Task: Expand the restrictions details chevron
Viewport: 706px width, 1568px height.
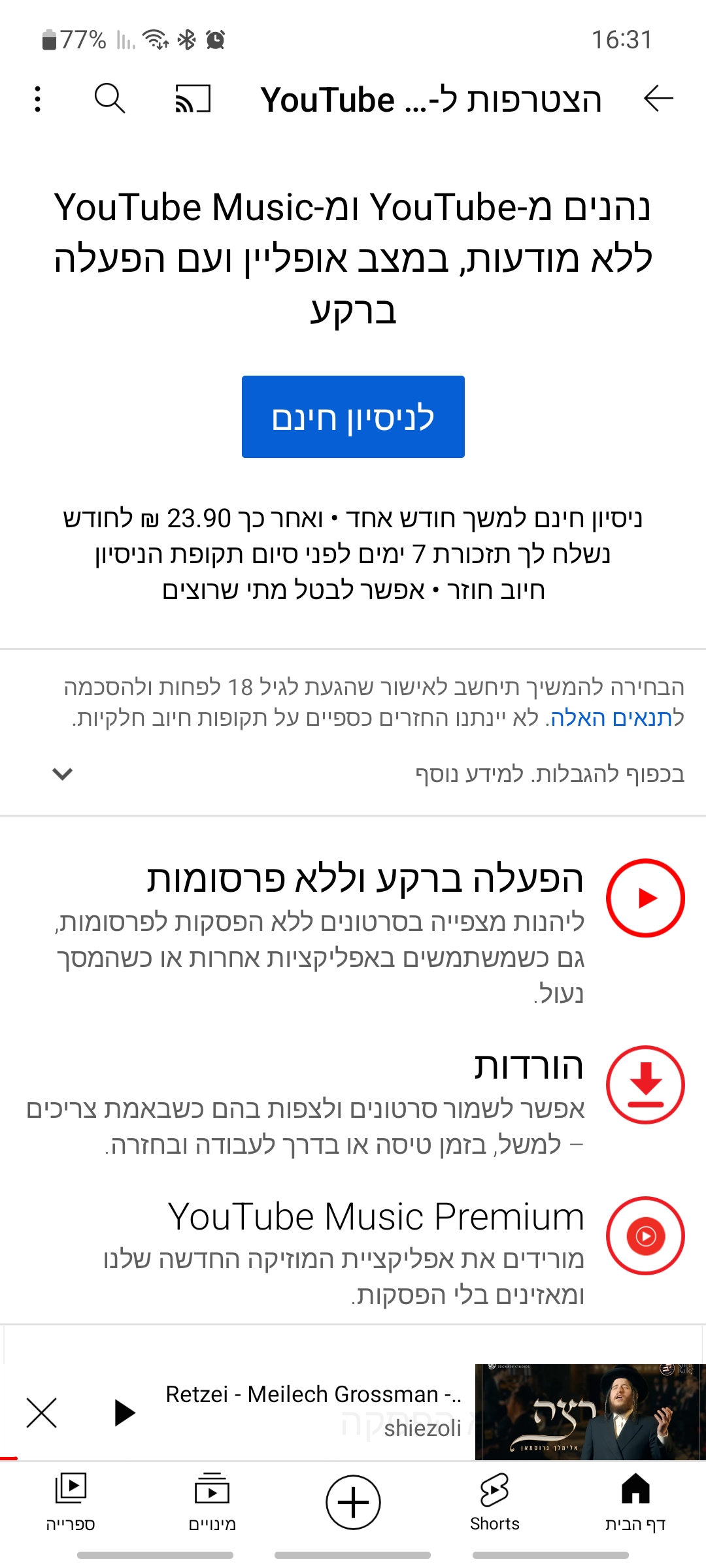Action: [63, 774]
